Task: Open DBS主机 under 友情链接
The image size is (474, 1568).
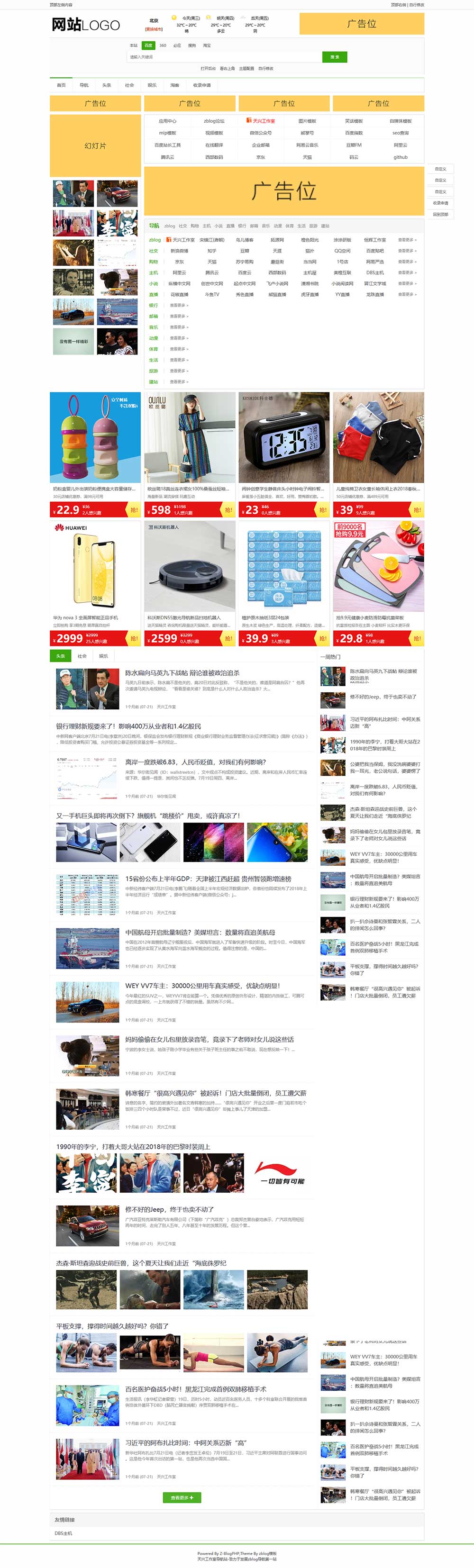Action: tap(64, 1532)
